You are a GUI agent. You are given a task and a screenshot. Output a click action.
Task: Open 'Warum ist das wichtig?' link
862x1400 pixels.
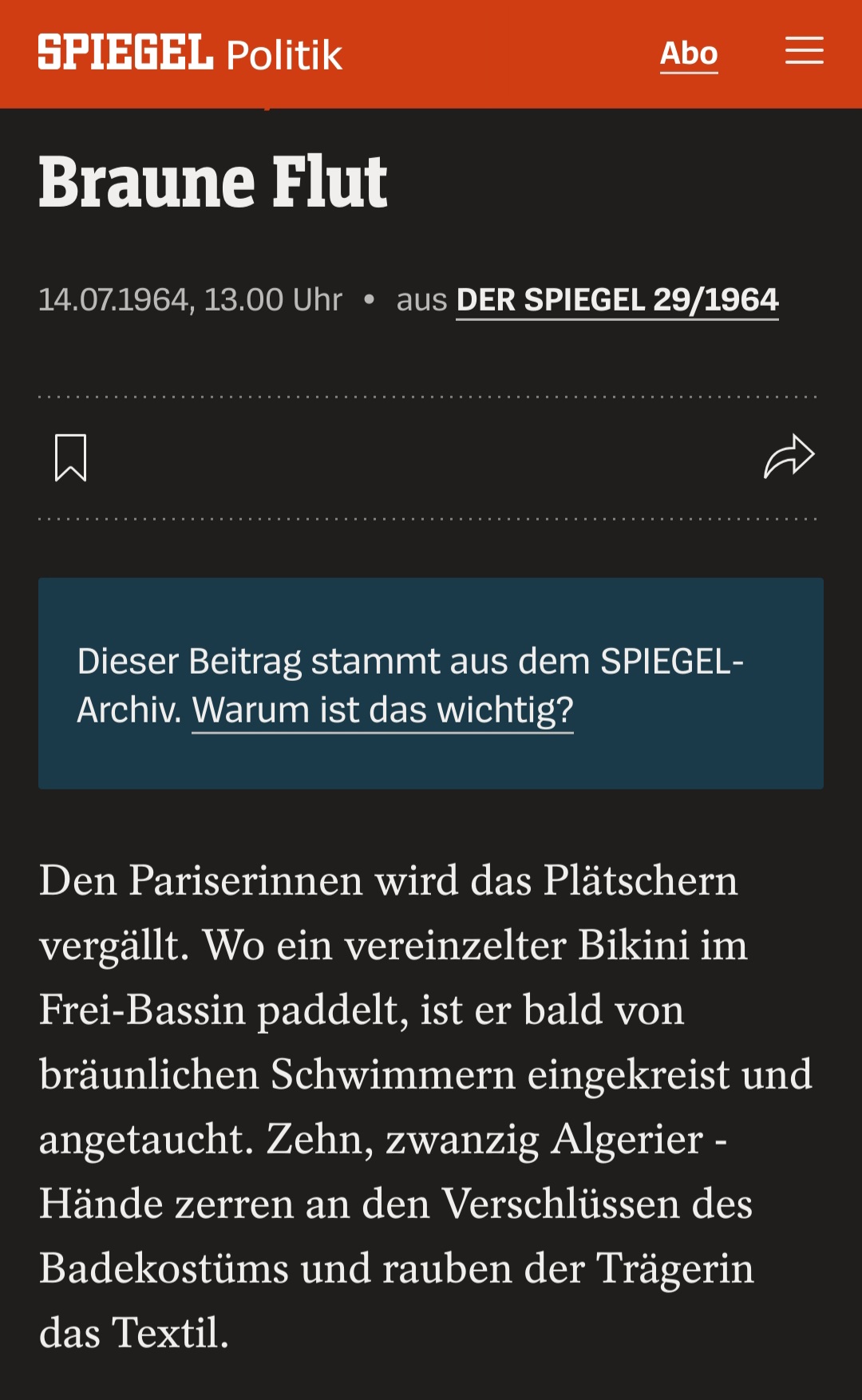[x=382, y=710]
